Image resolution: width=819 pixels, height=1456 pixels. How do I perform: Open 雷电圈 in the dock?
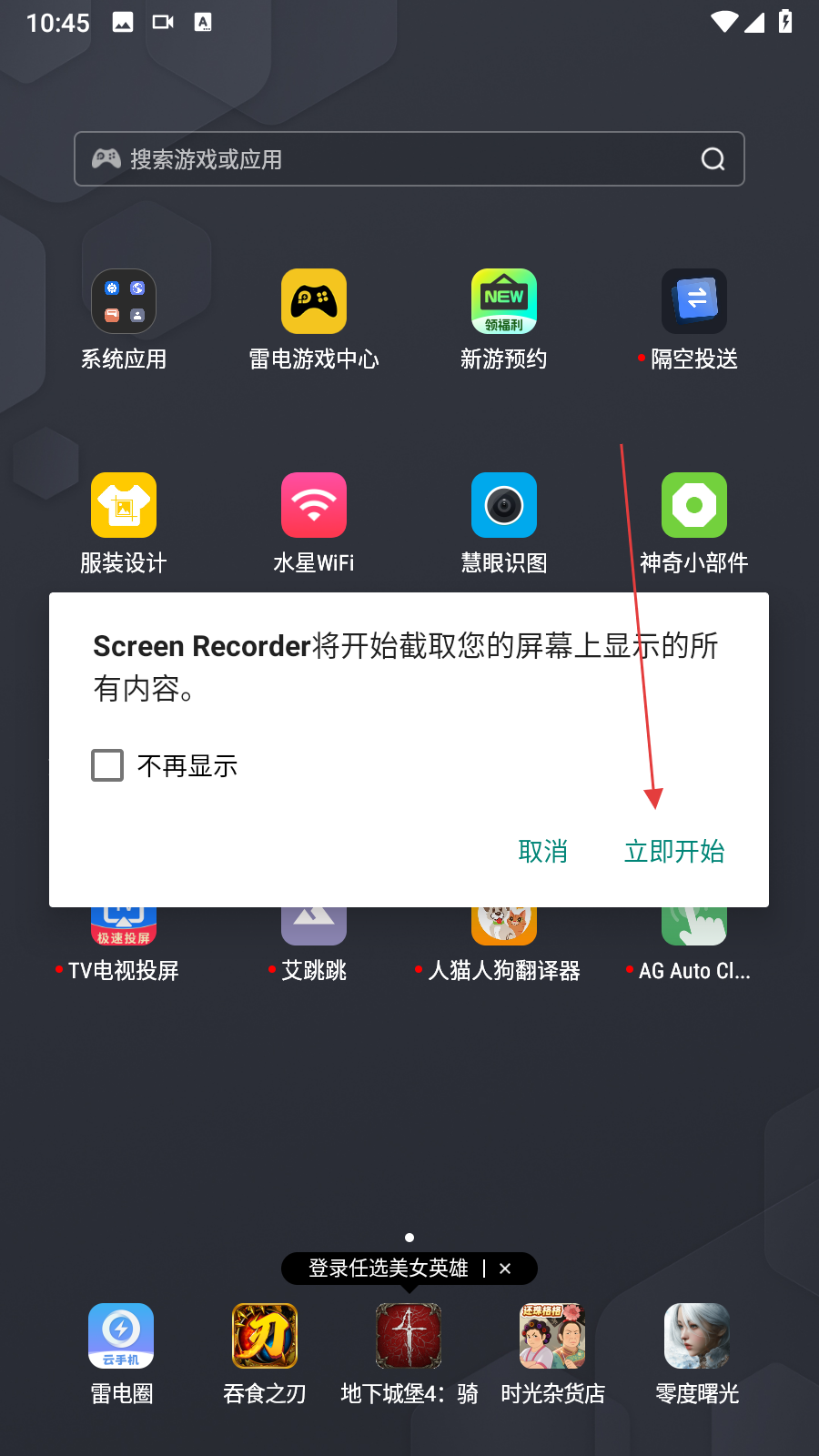[x=121, y=1336]
